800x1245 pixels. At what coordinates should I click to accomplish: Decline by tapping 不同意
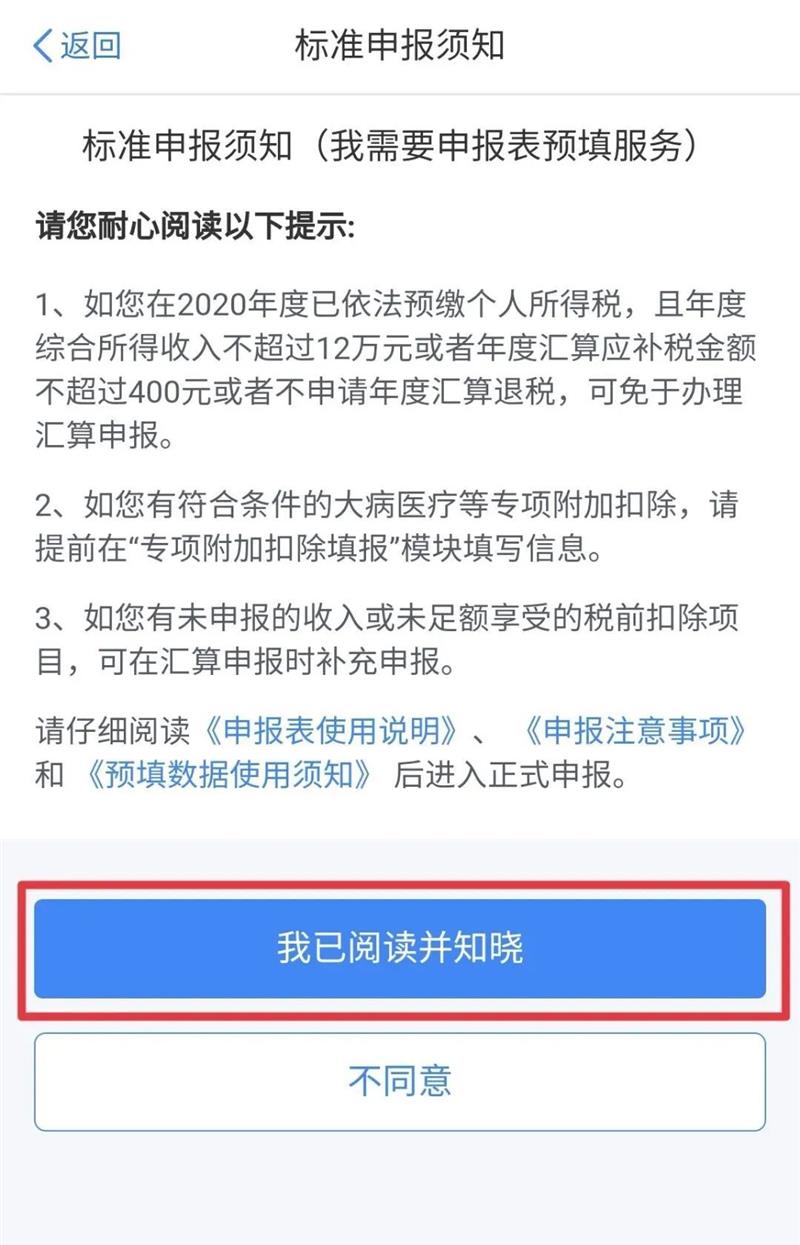pos(400,1081)
